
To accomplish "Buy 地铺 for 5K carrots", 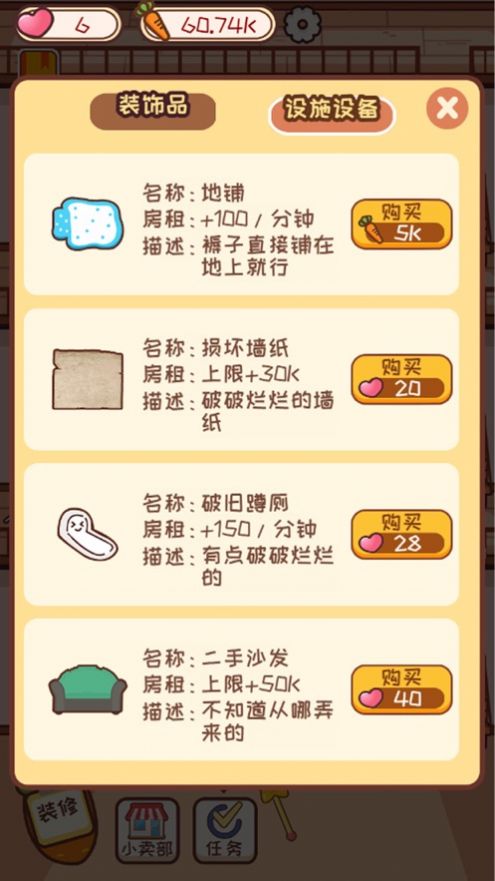I will point(402,224).
